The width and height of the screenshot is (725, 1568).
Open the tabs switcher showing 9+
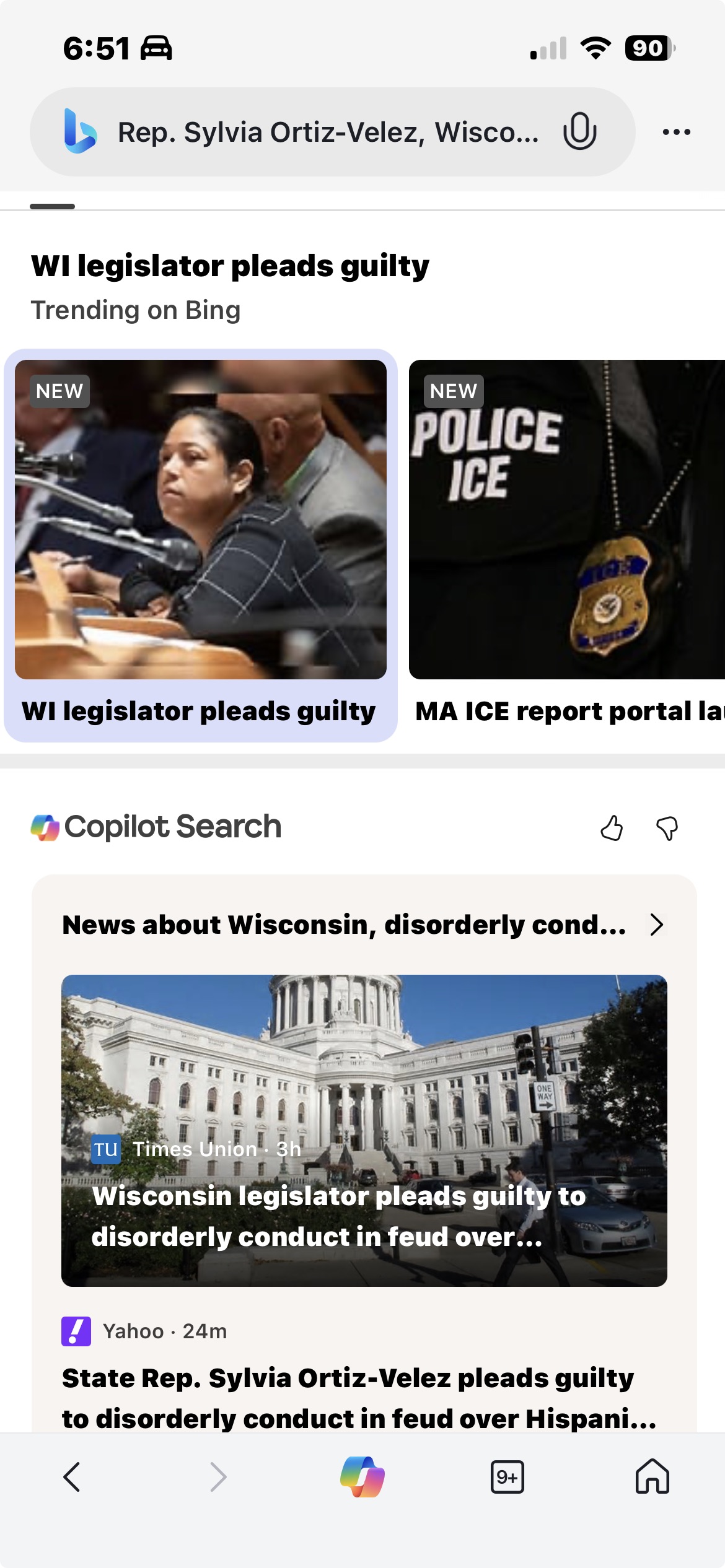click(507, 1477)
